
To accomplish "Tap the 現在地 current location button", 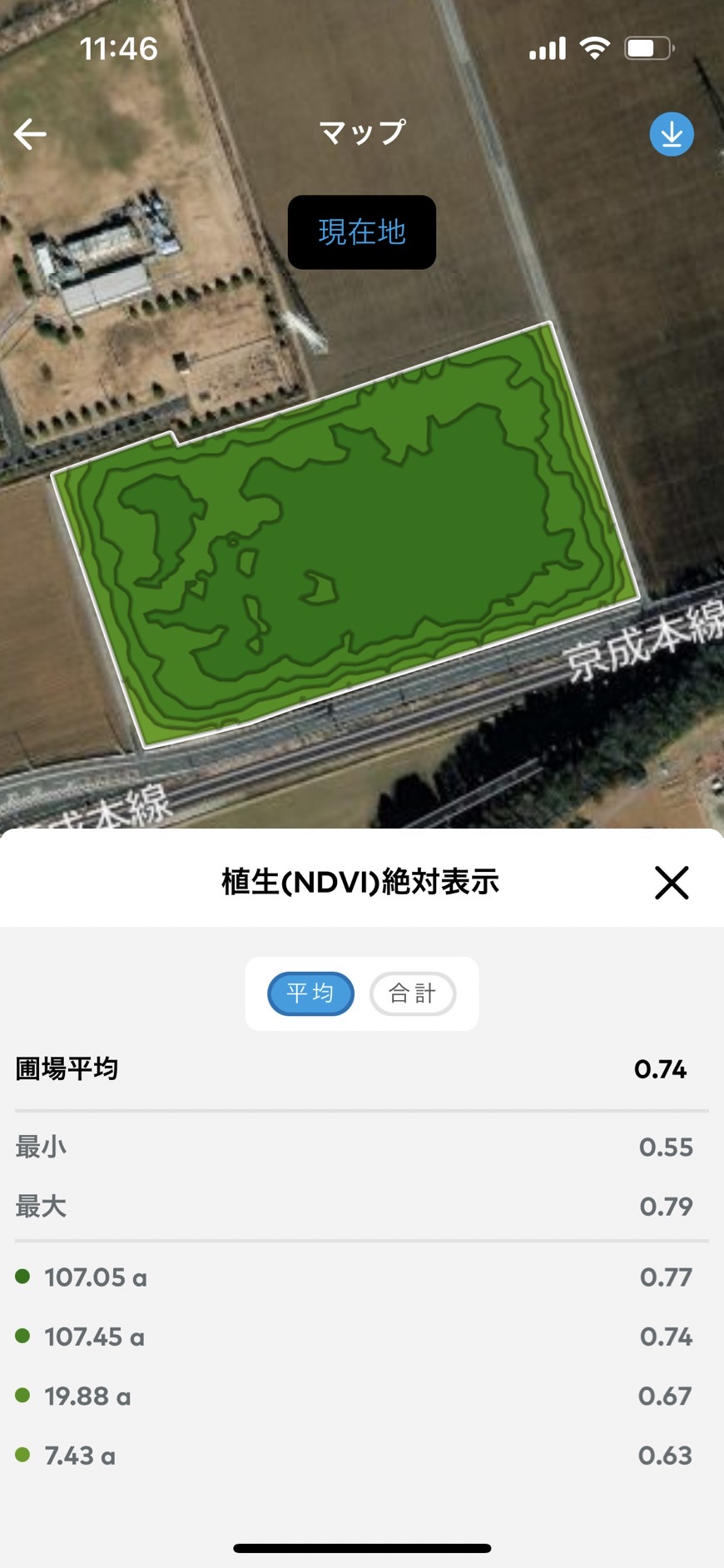I will pos(362,232).
